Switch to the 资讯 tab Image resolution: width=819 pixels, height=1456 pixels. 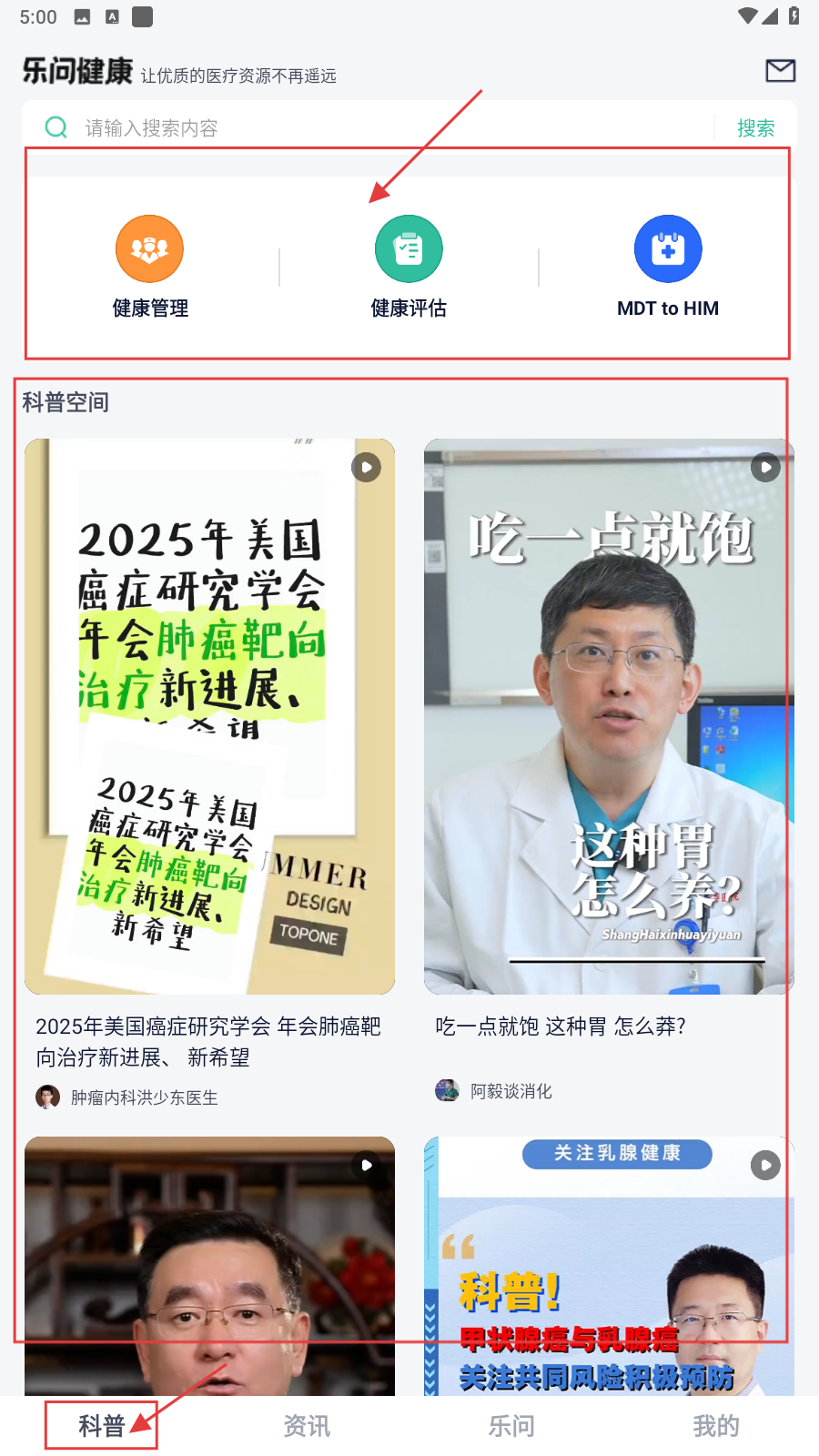307,1426
